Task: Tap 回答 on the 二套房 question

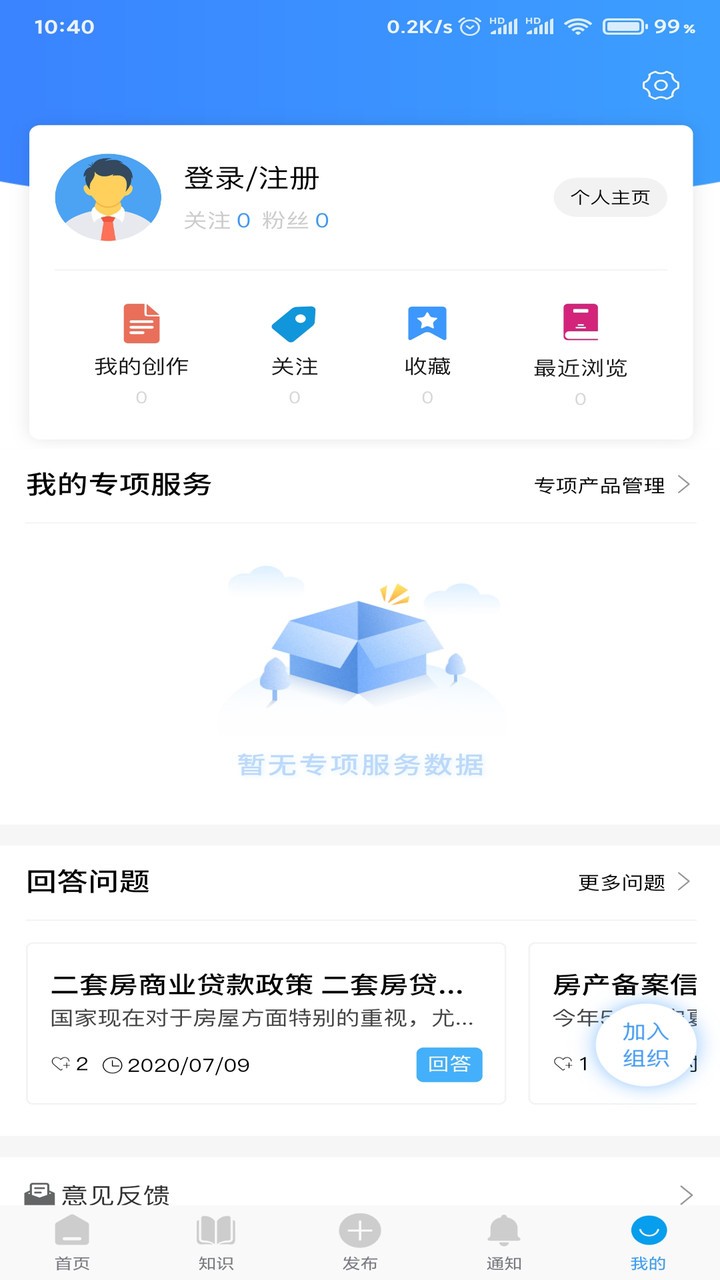Action: coord(449,1064)
